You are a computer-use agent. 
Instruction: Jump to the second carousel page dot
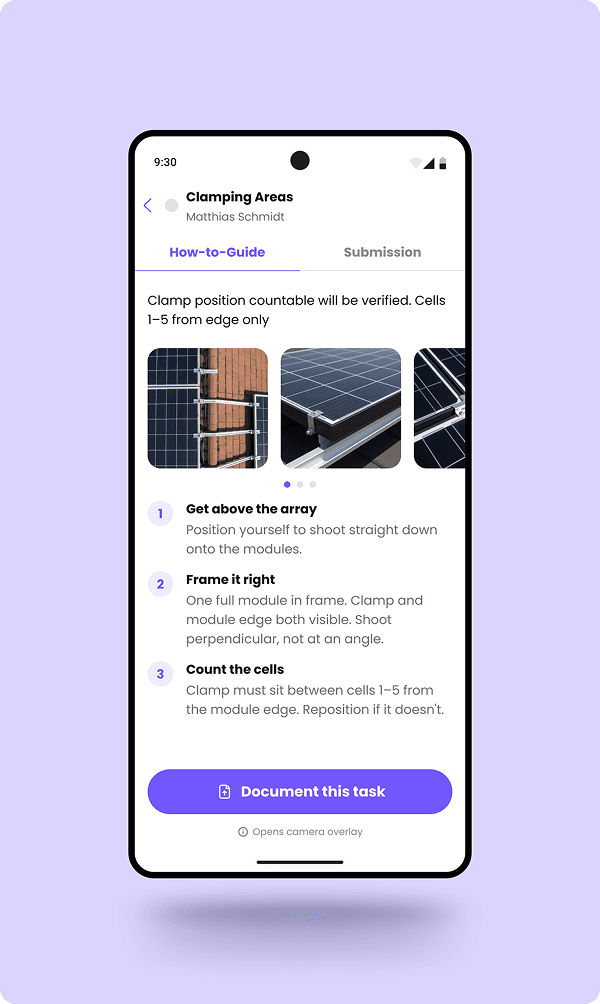click(x=300, y=484)
